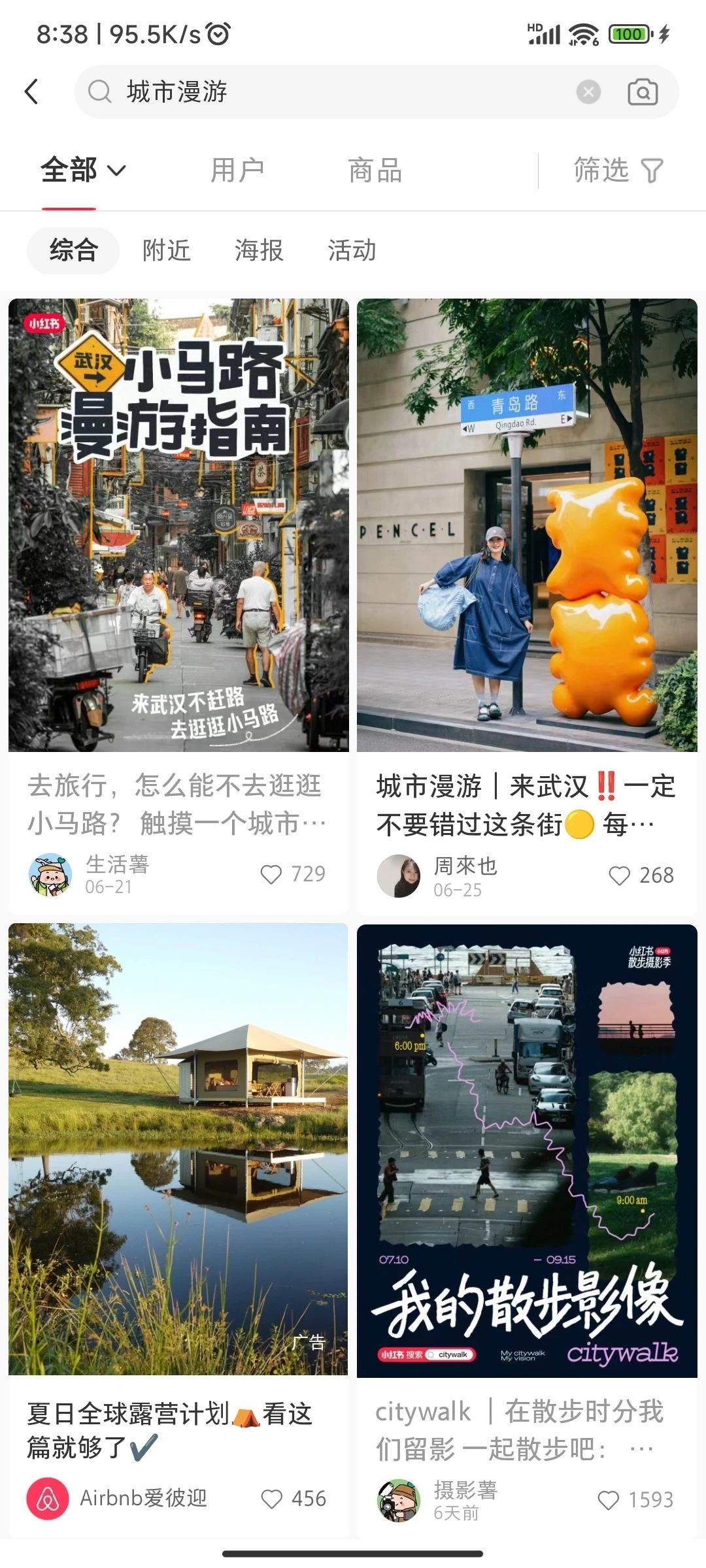Open camera image search
Screen dimensions: 706x1568
tap(643, 92)
